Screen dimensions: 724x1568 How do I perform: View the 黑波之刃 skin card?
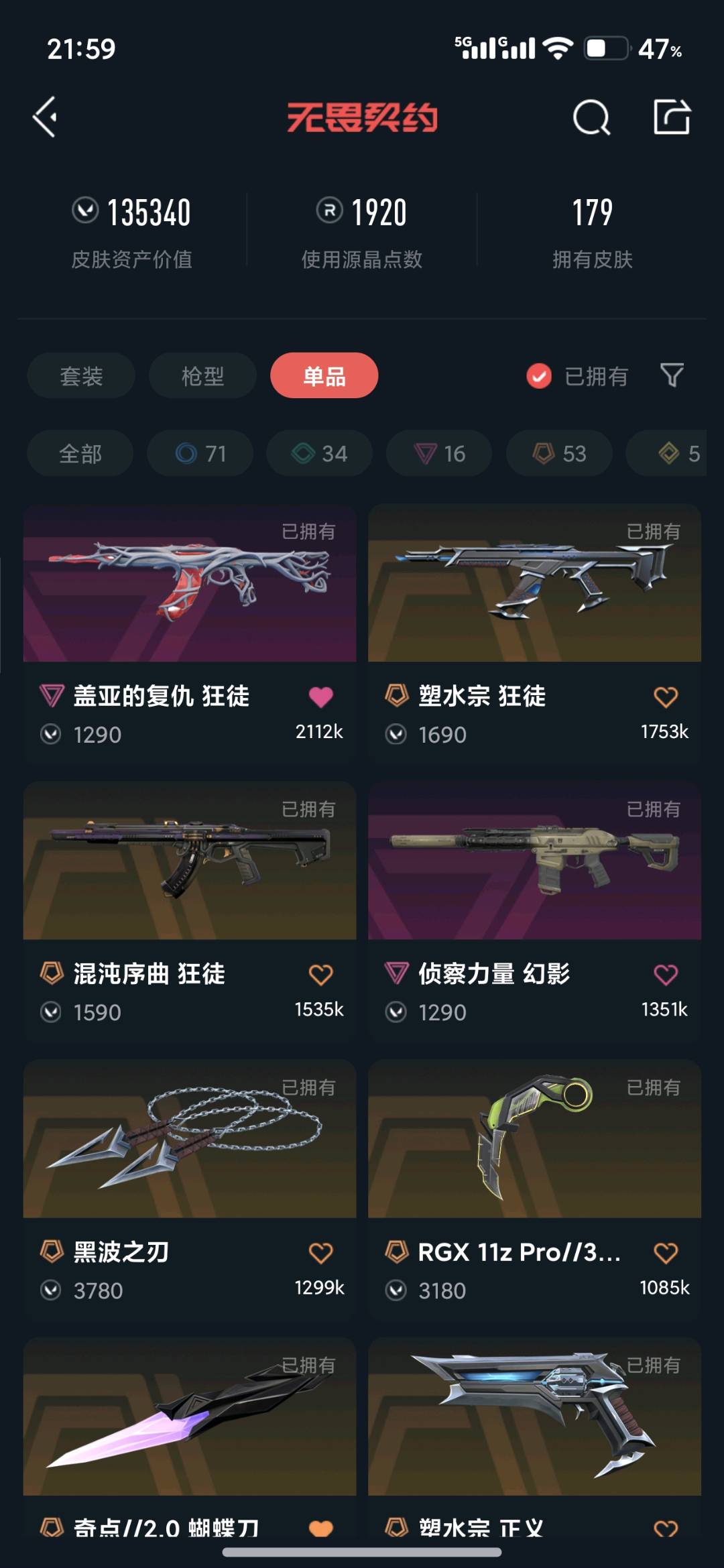(190, 1140)
